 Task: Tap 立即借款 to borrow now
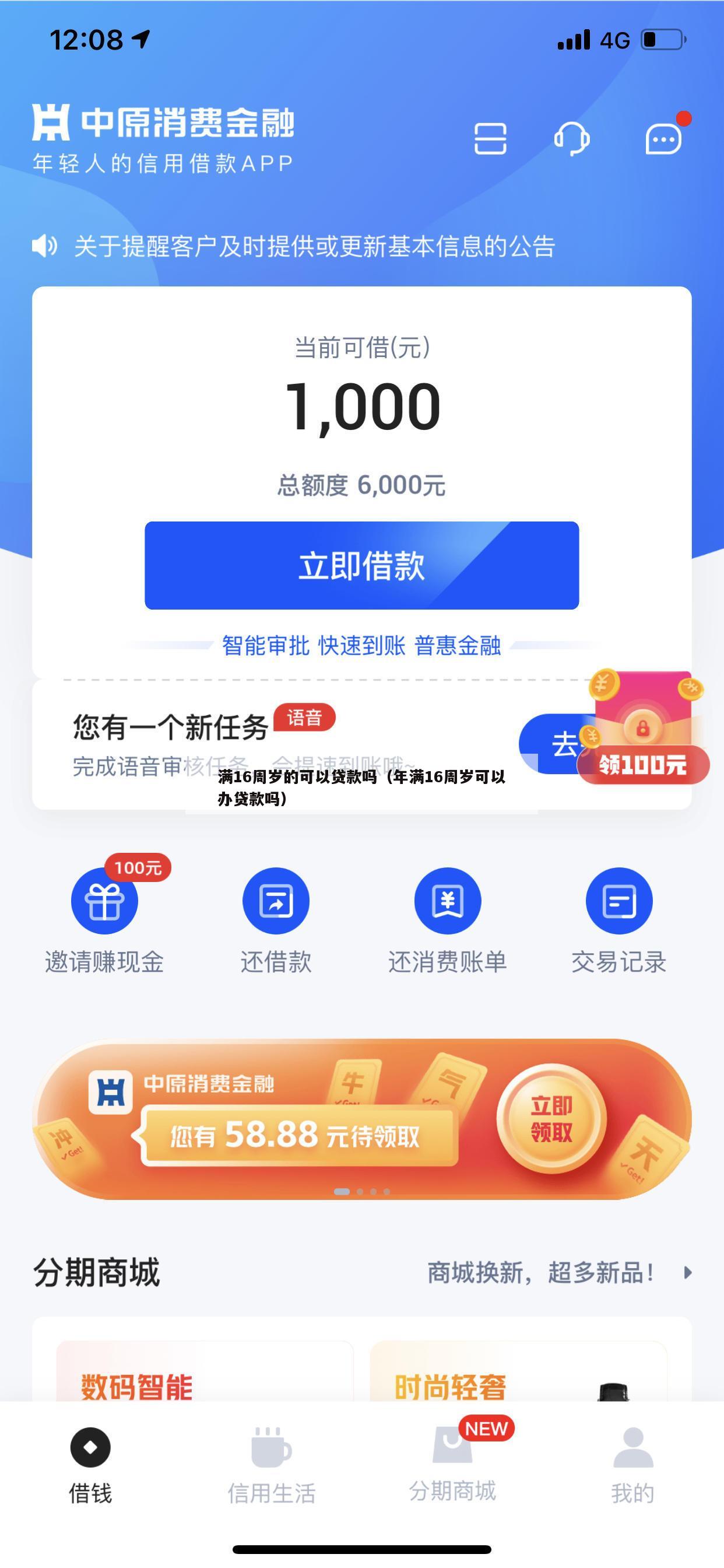click(361, 565)
